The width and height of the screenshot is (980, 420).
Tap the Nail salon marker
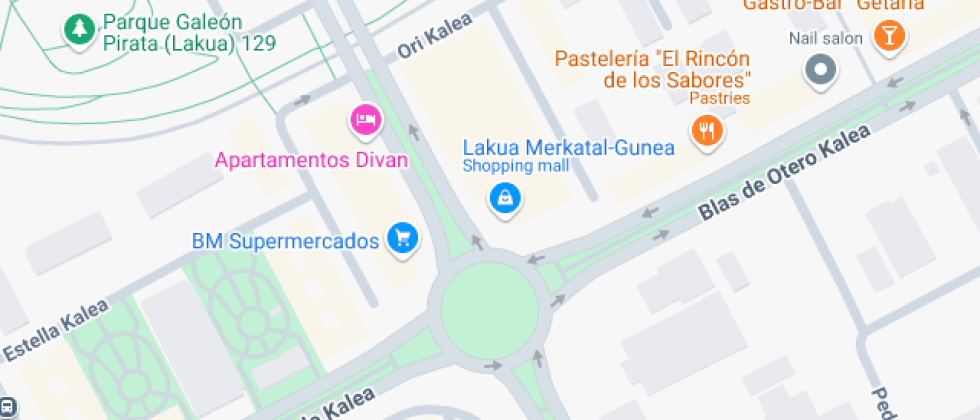point(821,69)
